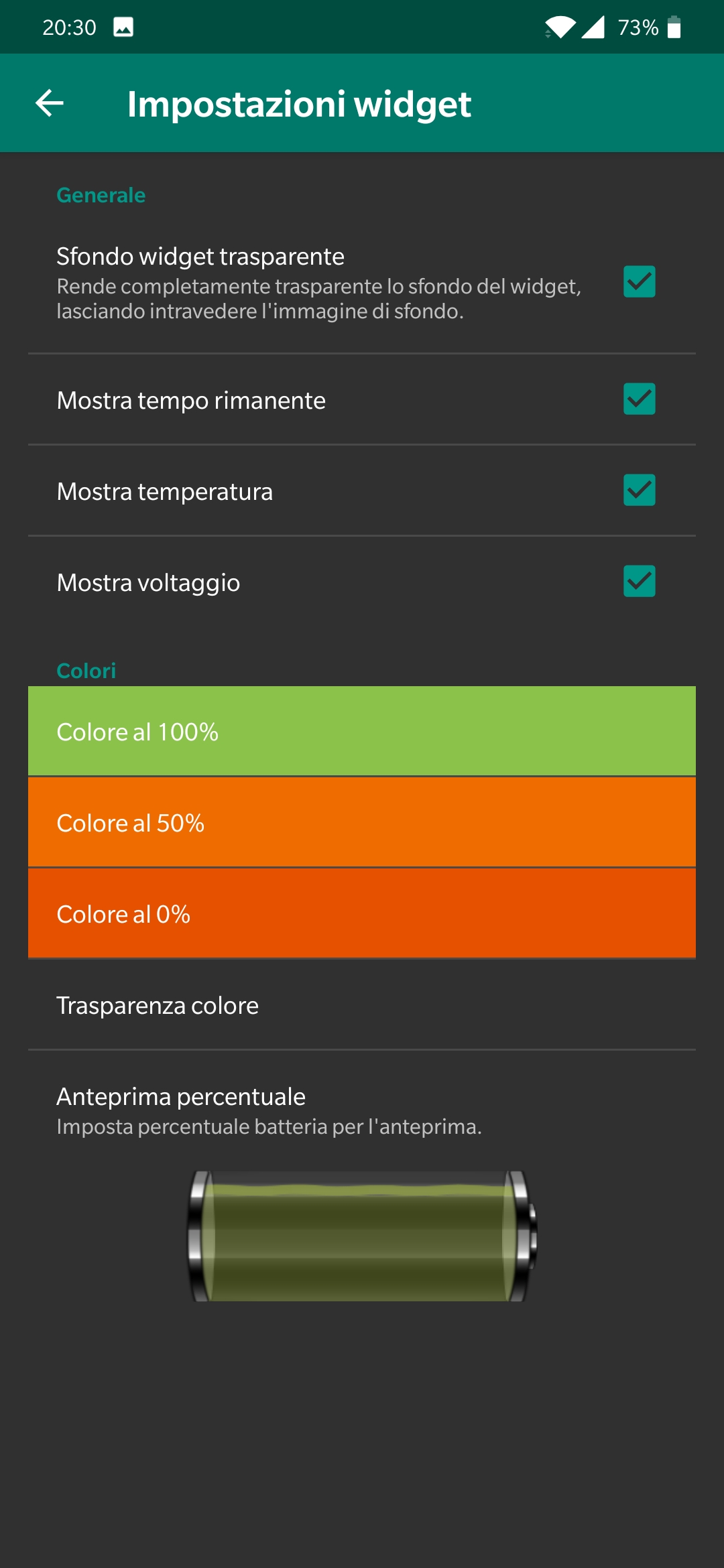
Task: Select the Colore al 0% color row
Action: [x=362, y=913]
